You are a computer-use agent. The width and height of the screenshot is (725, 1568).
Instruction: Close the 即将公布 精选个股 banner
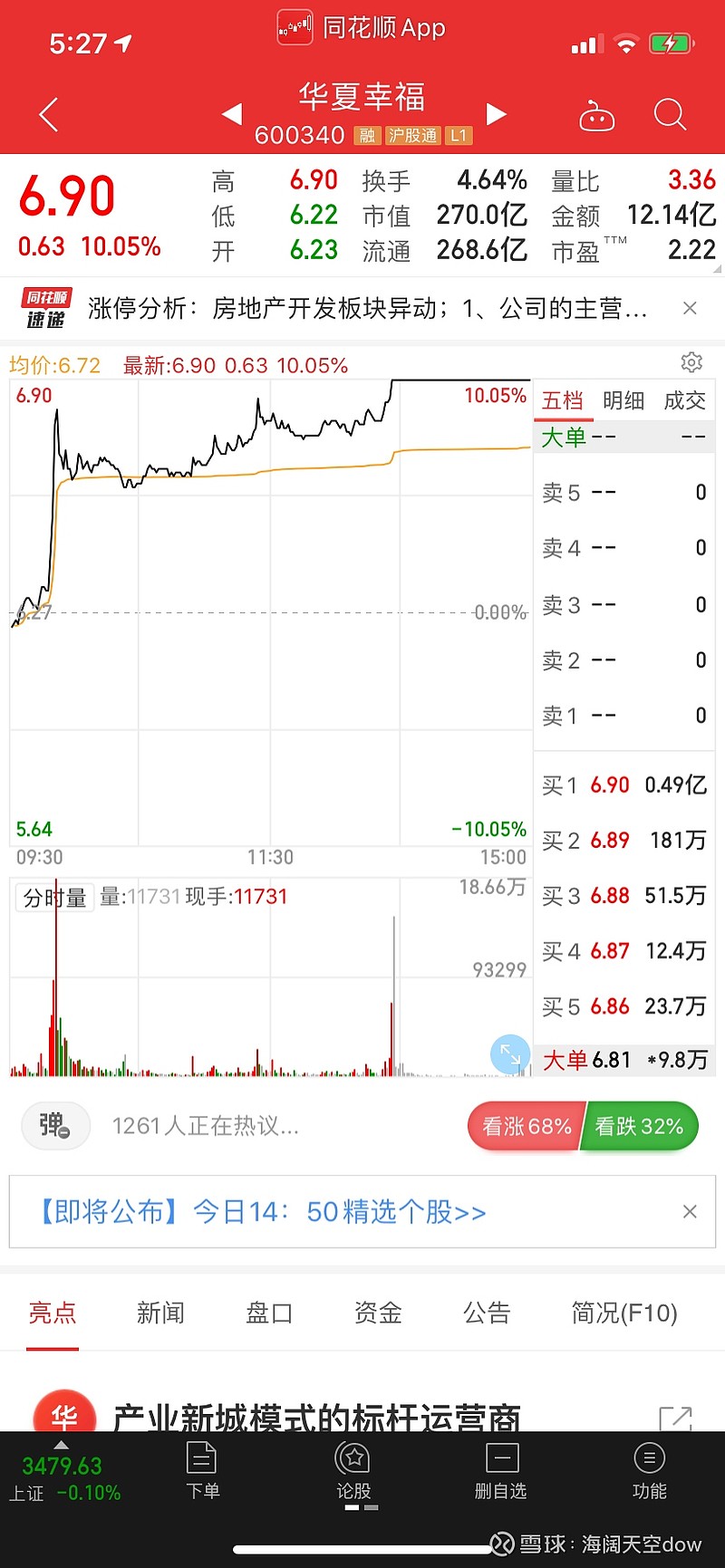point(690,1212)
